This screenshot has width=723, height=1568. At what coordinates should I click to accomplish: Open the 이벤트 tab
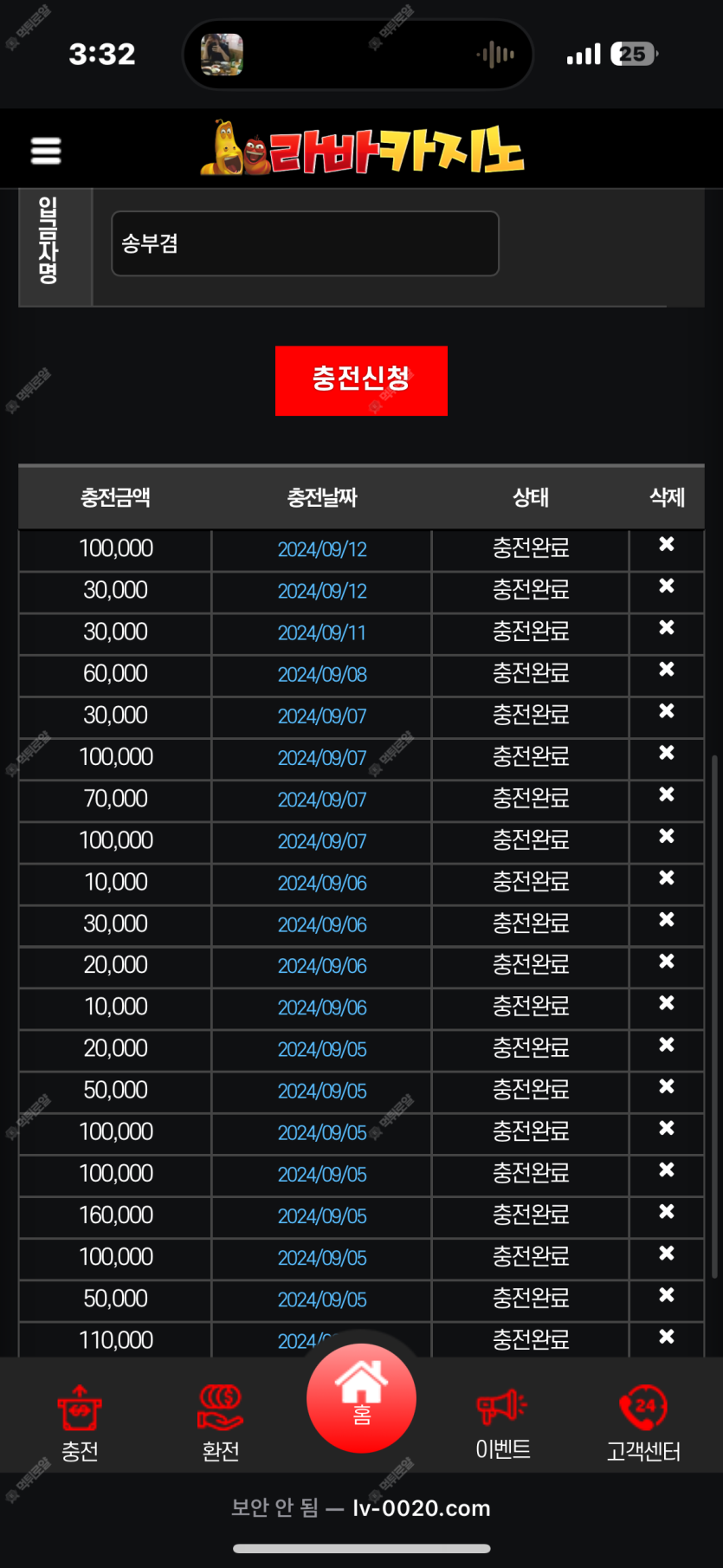tap(502, 1423)
